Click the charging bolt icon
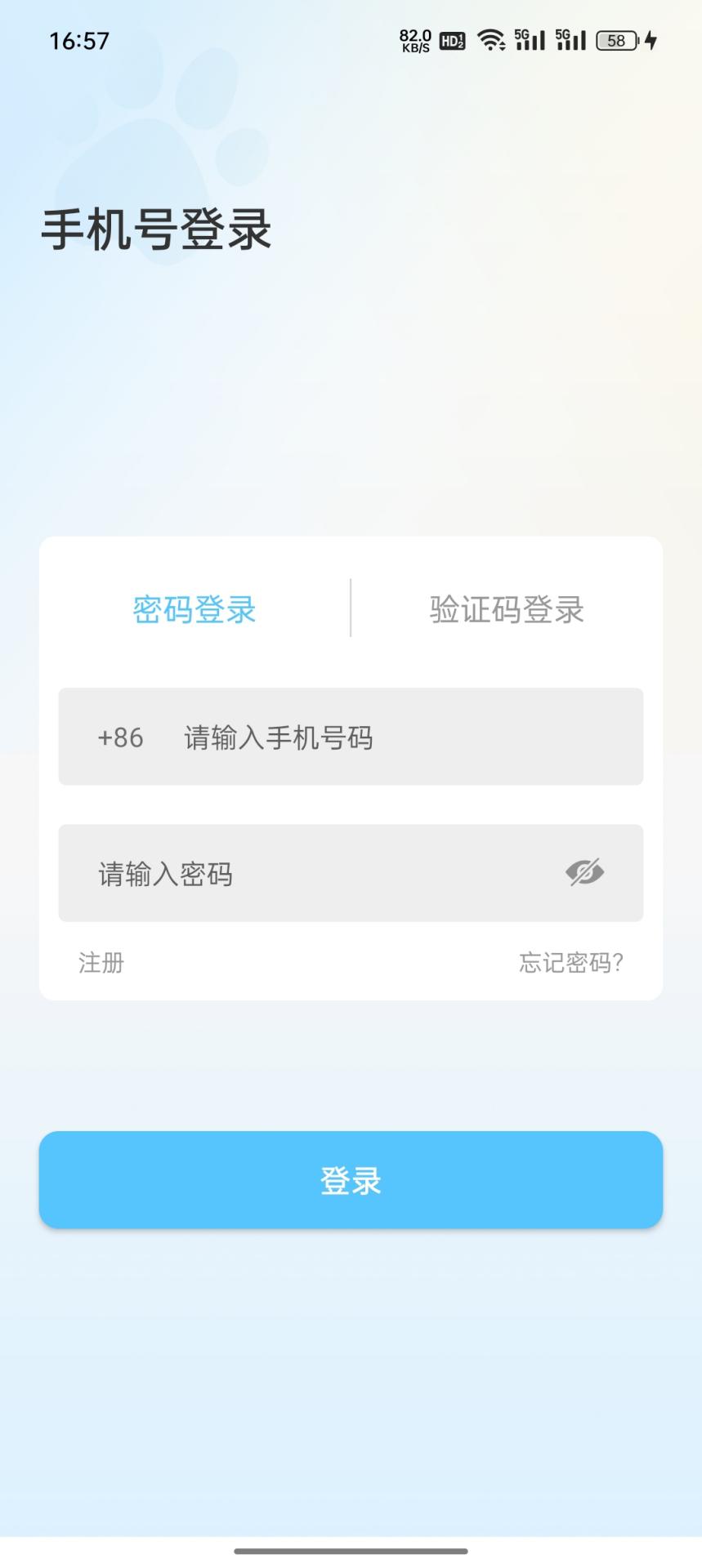This screenshot has height=1568, width=702. pos(649,39)
